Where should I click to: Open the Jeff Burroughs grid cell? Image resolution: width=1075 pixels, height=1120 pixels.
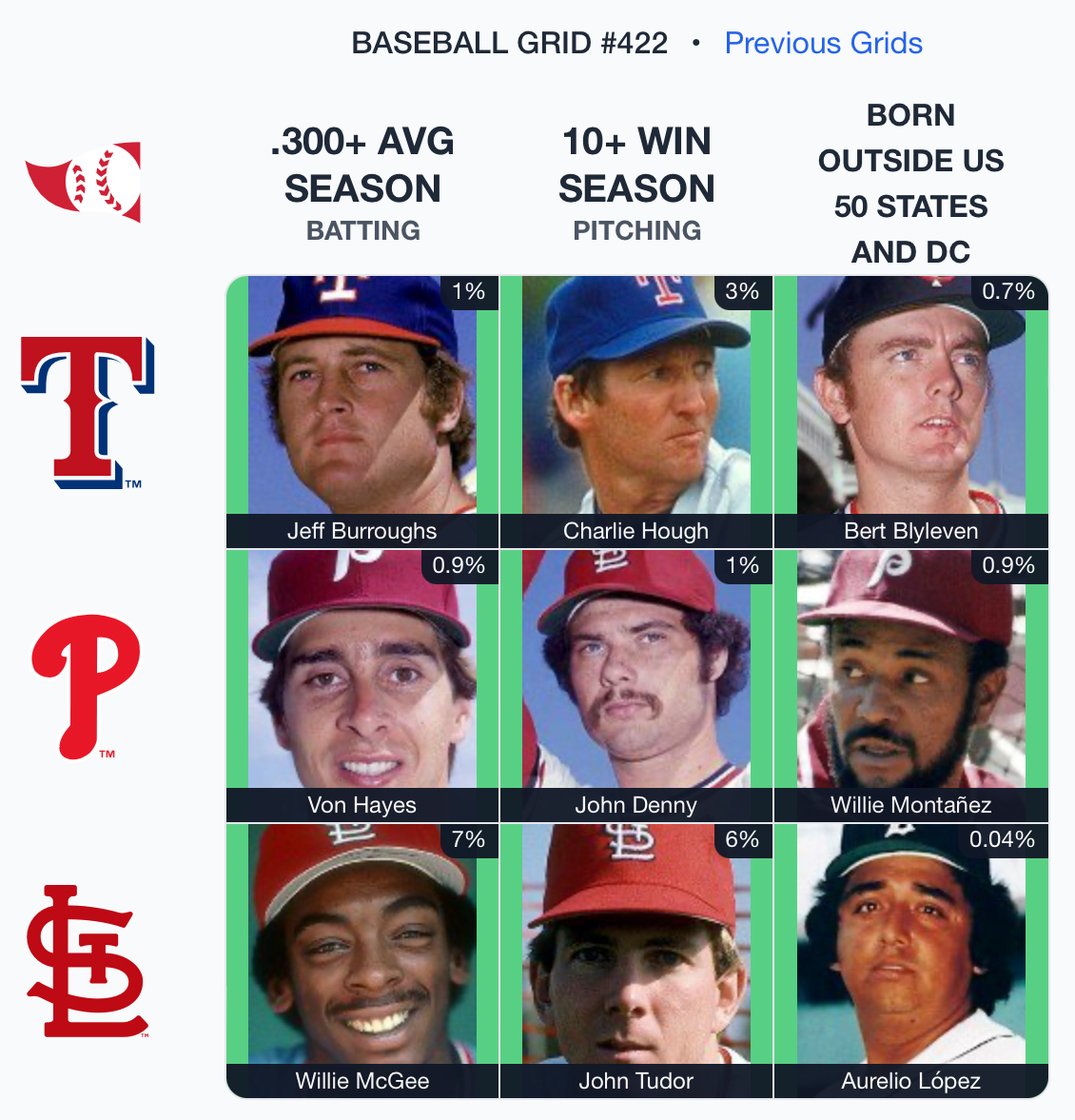[362, 409]
